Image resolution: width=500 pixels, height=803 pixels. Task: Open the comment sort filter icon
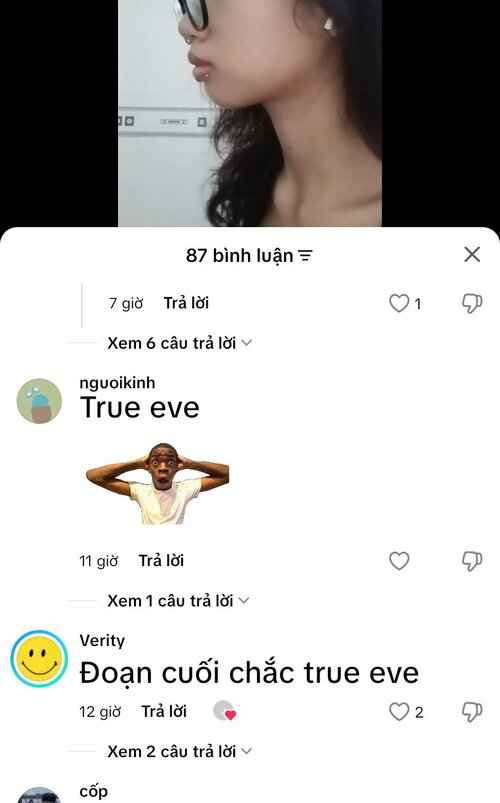(x=305, y=256)
